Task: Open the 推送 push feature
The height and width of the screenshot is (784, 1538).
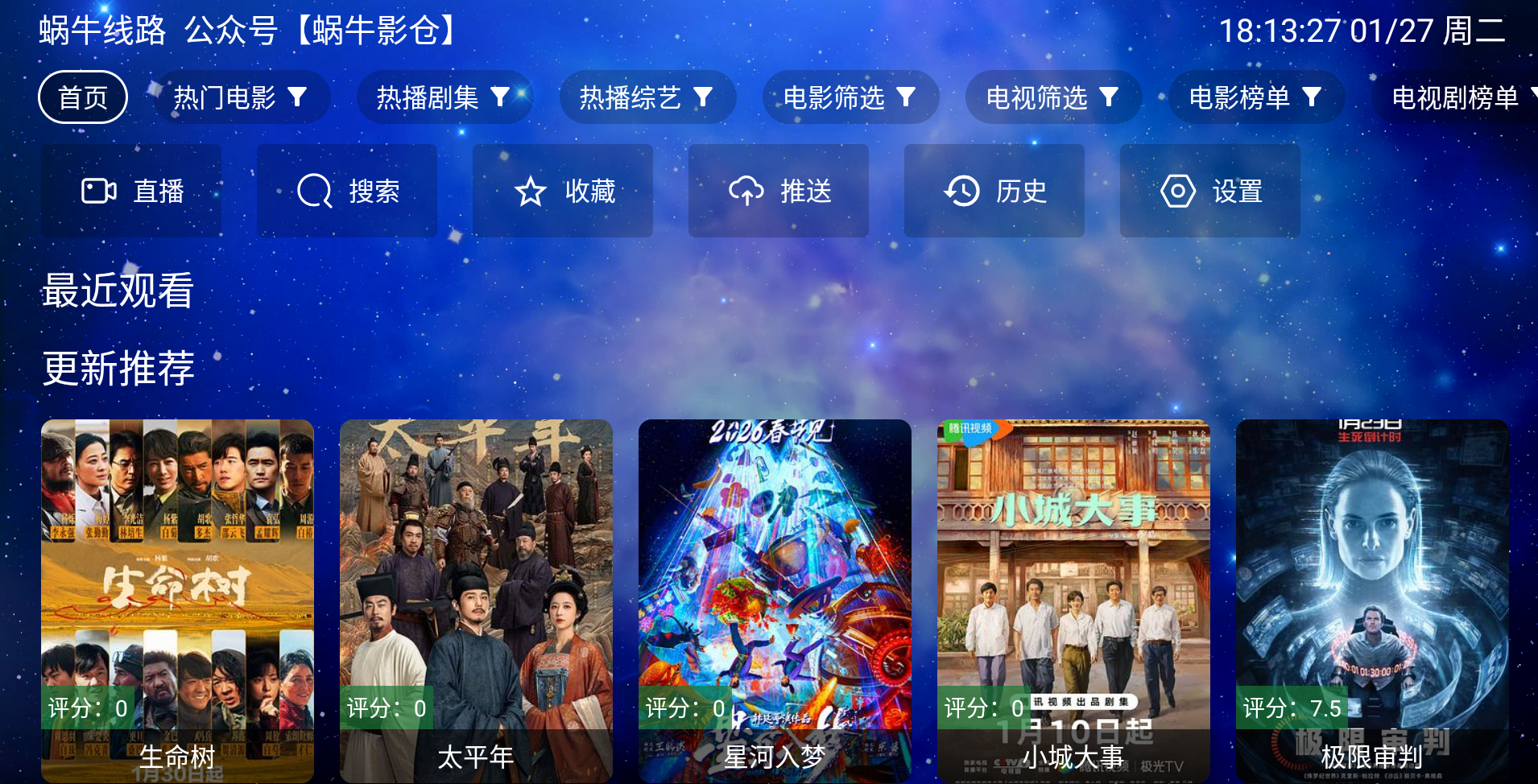Action: point(779,191)
